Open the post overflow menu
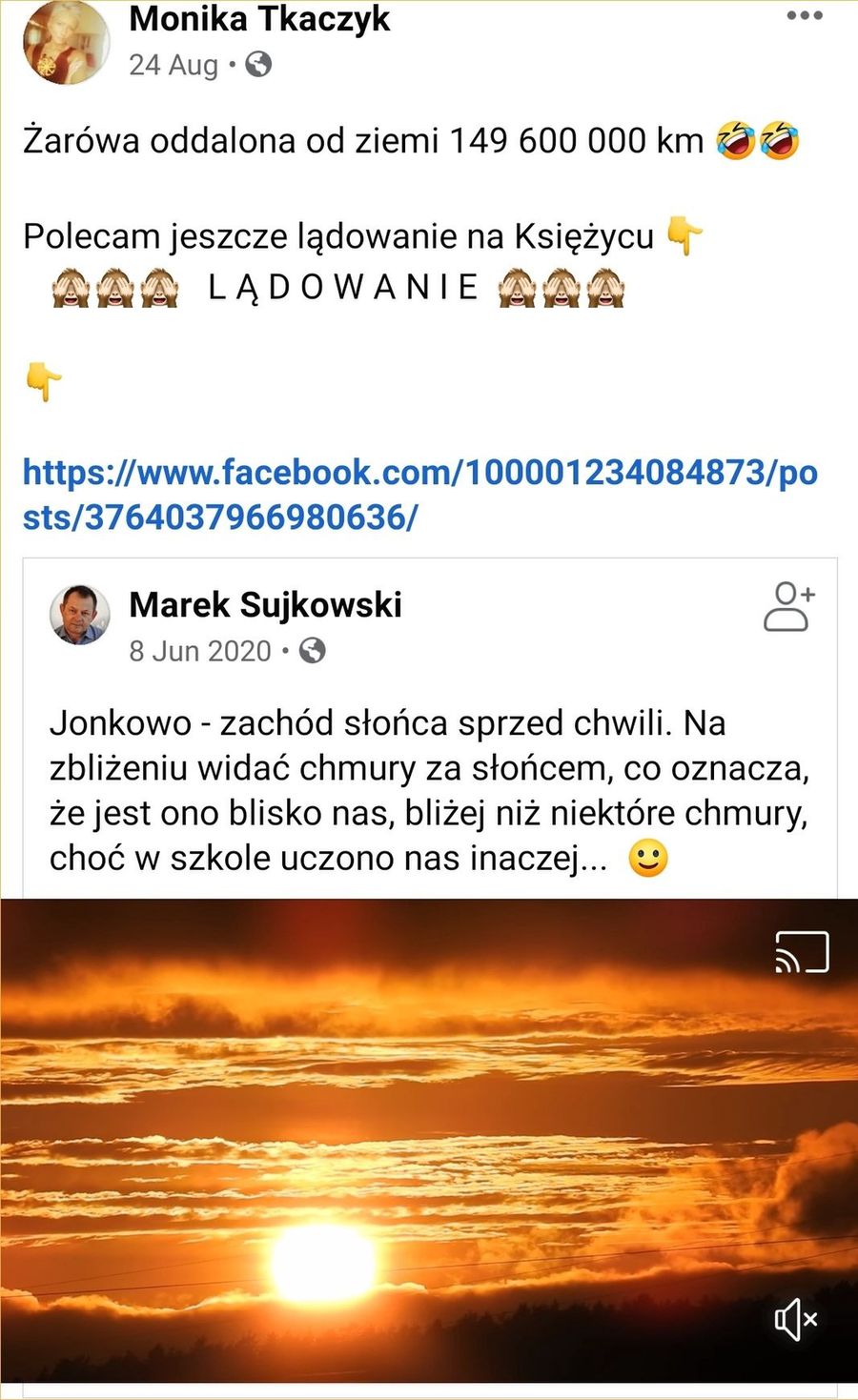The image size is (858, 1400). 804,16
